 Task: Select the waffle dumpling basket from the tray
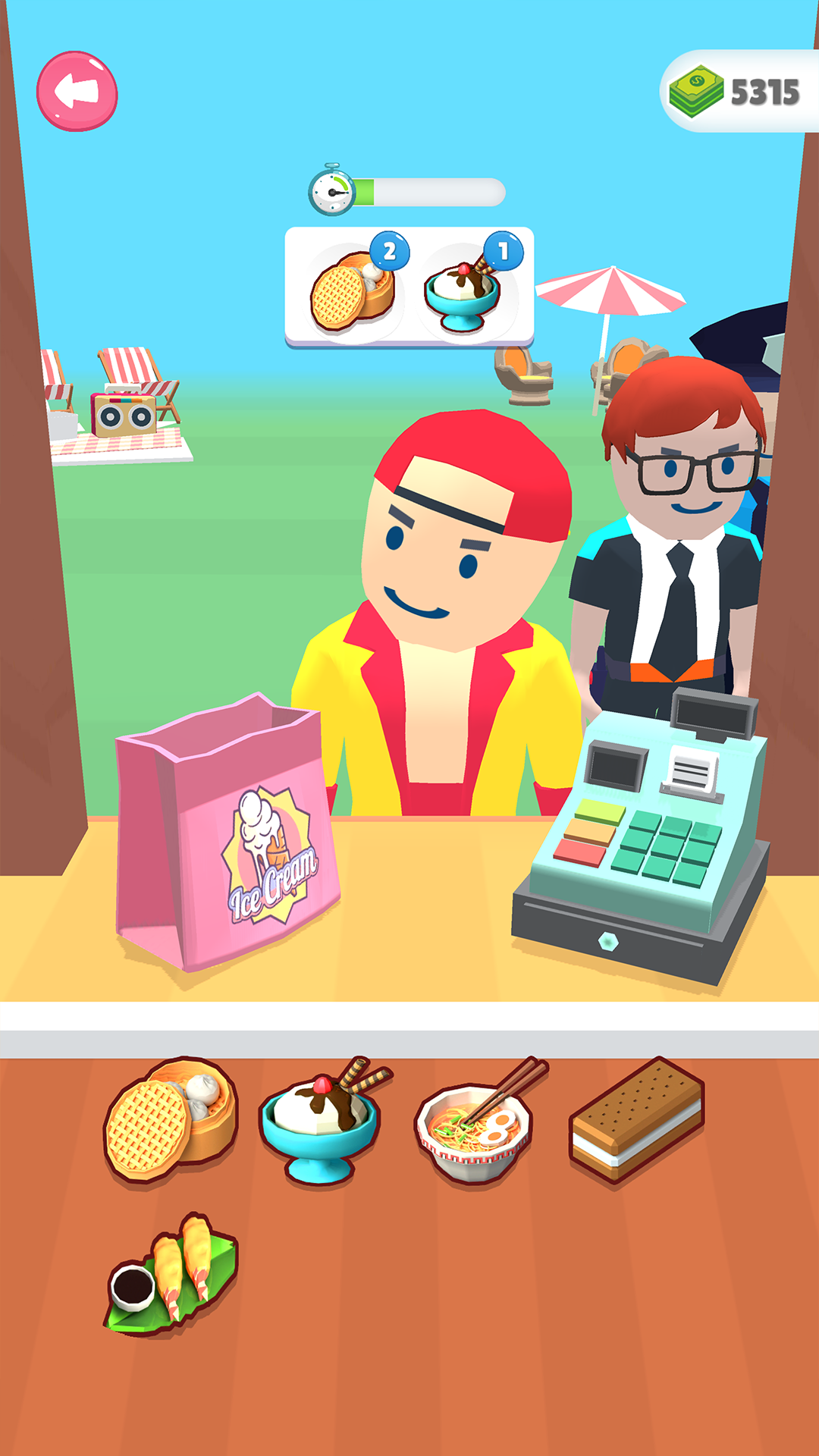coord(170,1119)
